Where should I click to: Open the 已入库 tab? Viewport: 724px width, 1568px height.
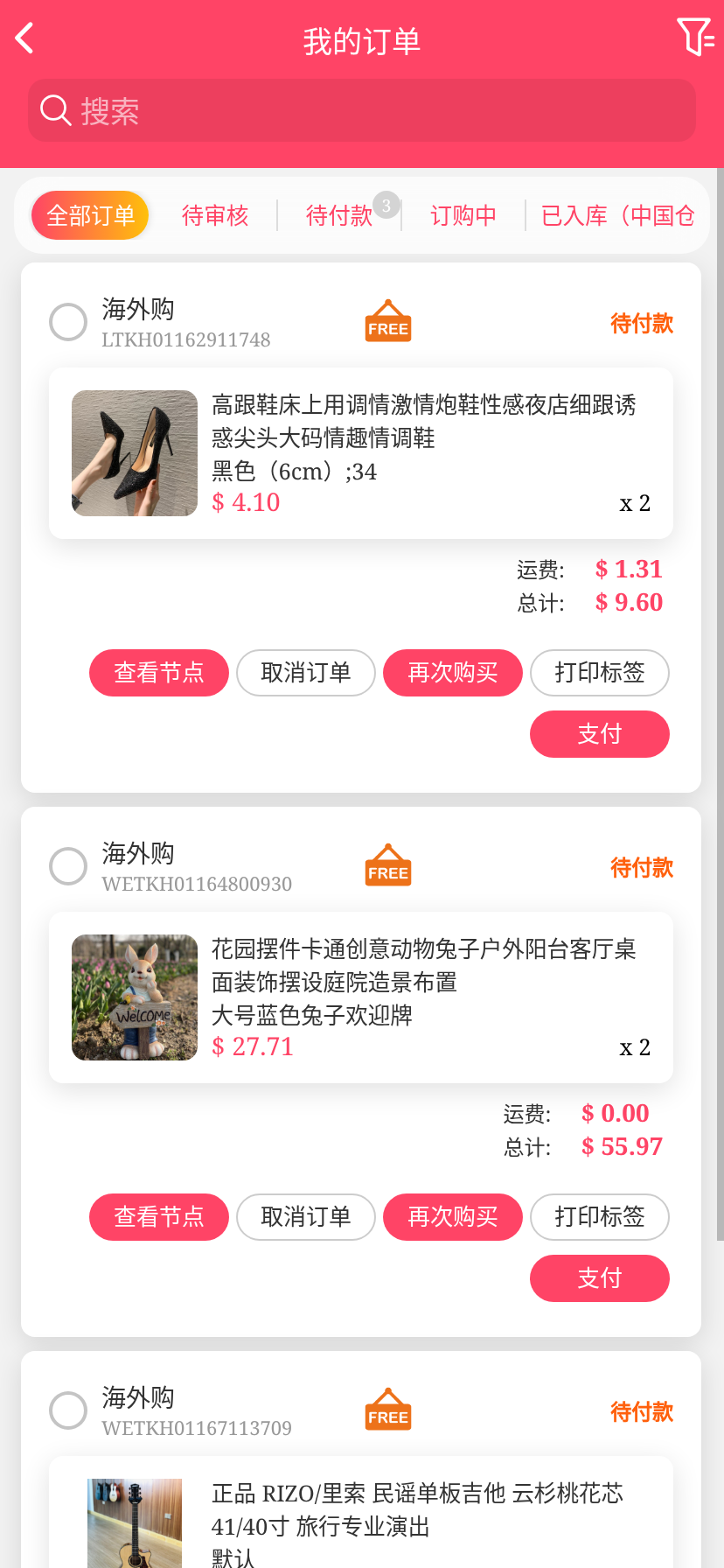coord(617,215)
